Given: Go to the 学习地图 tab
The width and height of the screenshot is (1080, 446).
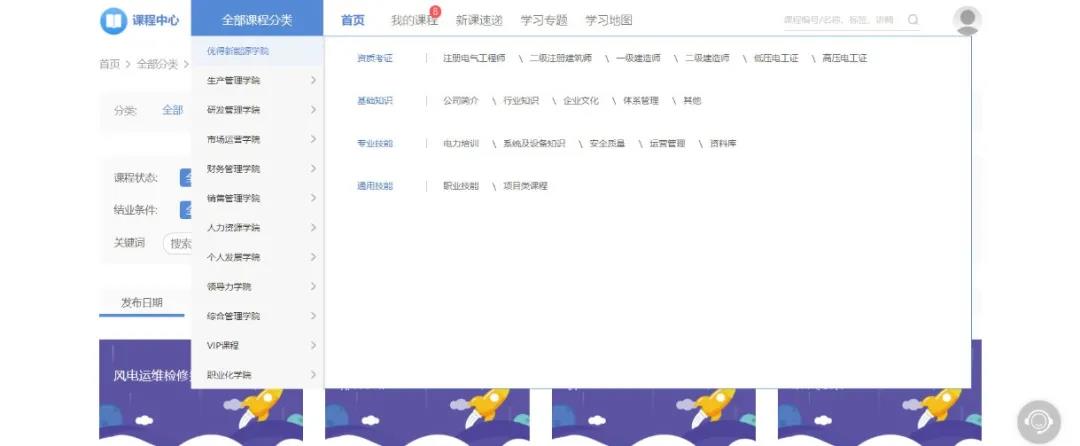Looking at the screenshot, I should (608, 20).
